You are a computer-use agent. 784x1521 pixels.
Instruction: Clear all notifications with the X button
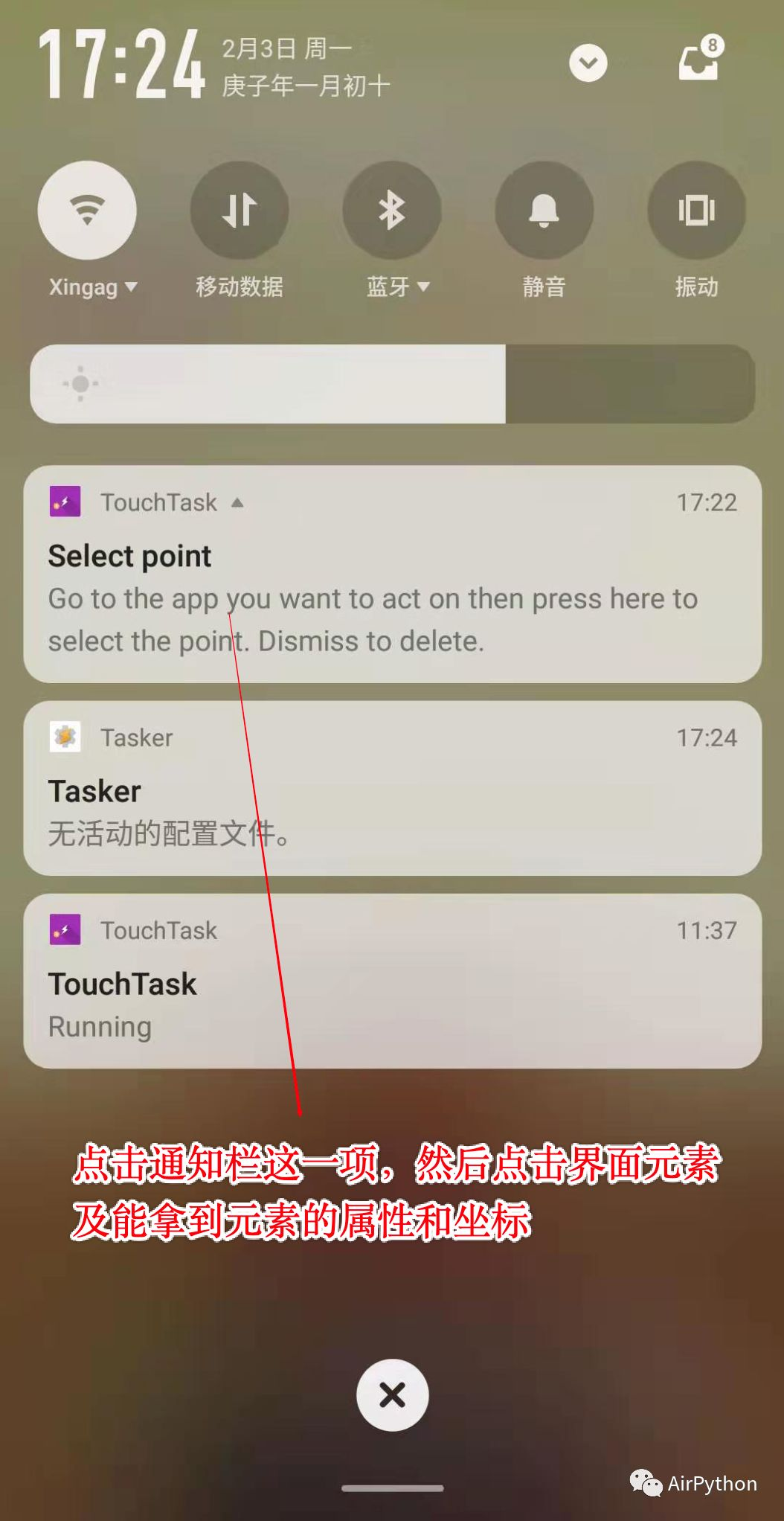click(392, 1394)
